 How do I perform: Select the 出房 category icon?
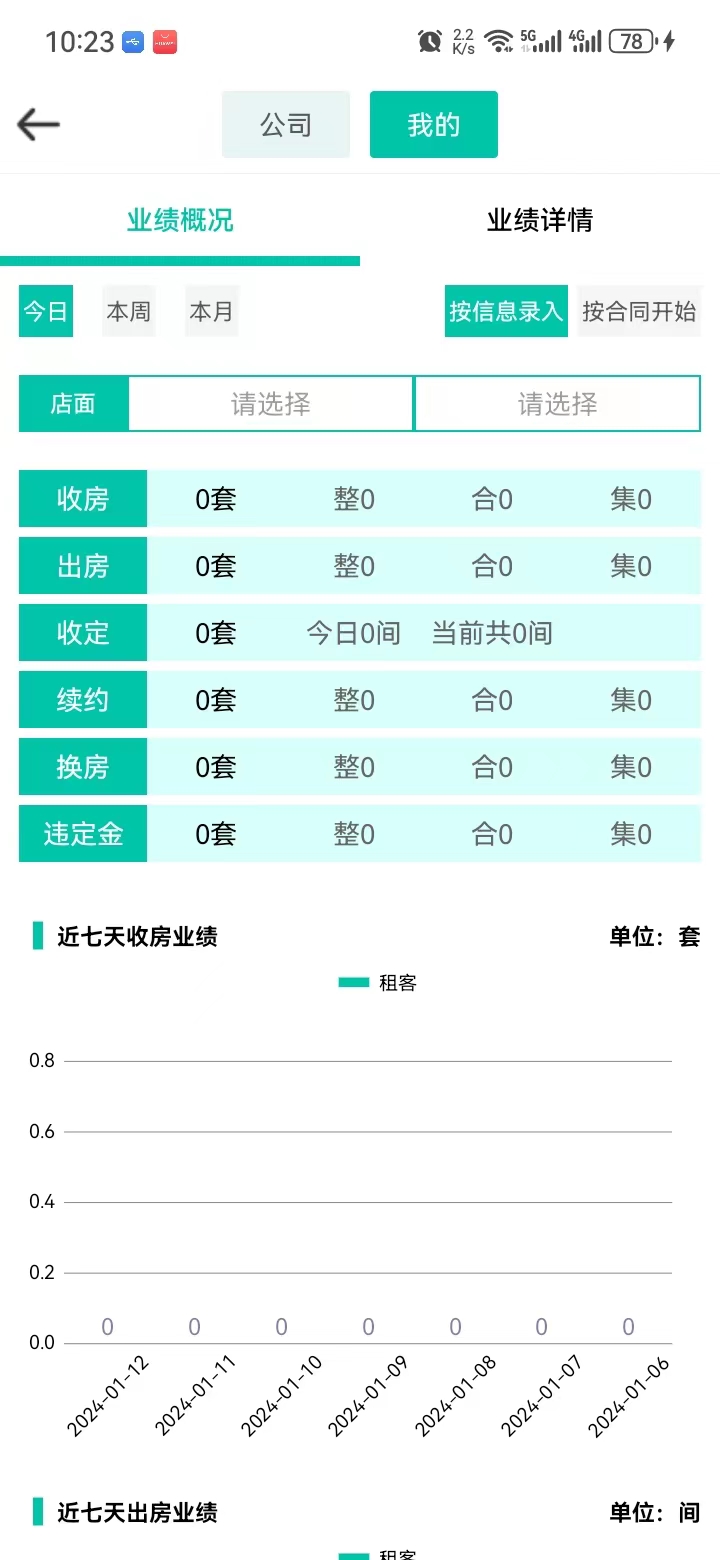click(83, 565)
